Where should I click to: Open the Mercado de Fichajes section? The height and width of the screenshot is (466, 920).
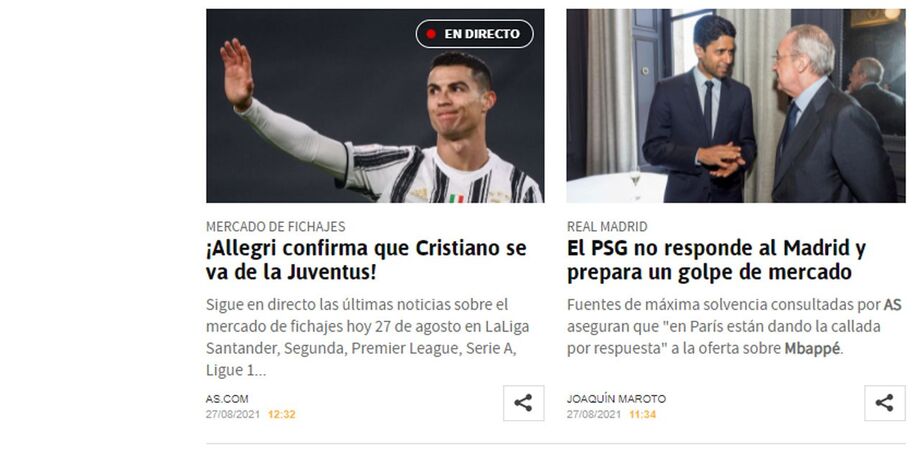pos(275,227)
